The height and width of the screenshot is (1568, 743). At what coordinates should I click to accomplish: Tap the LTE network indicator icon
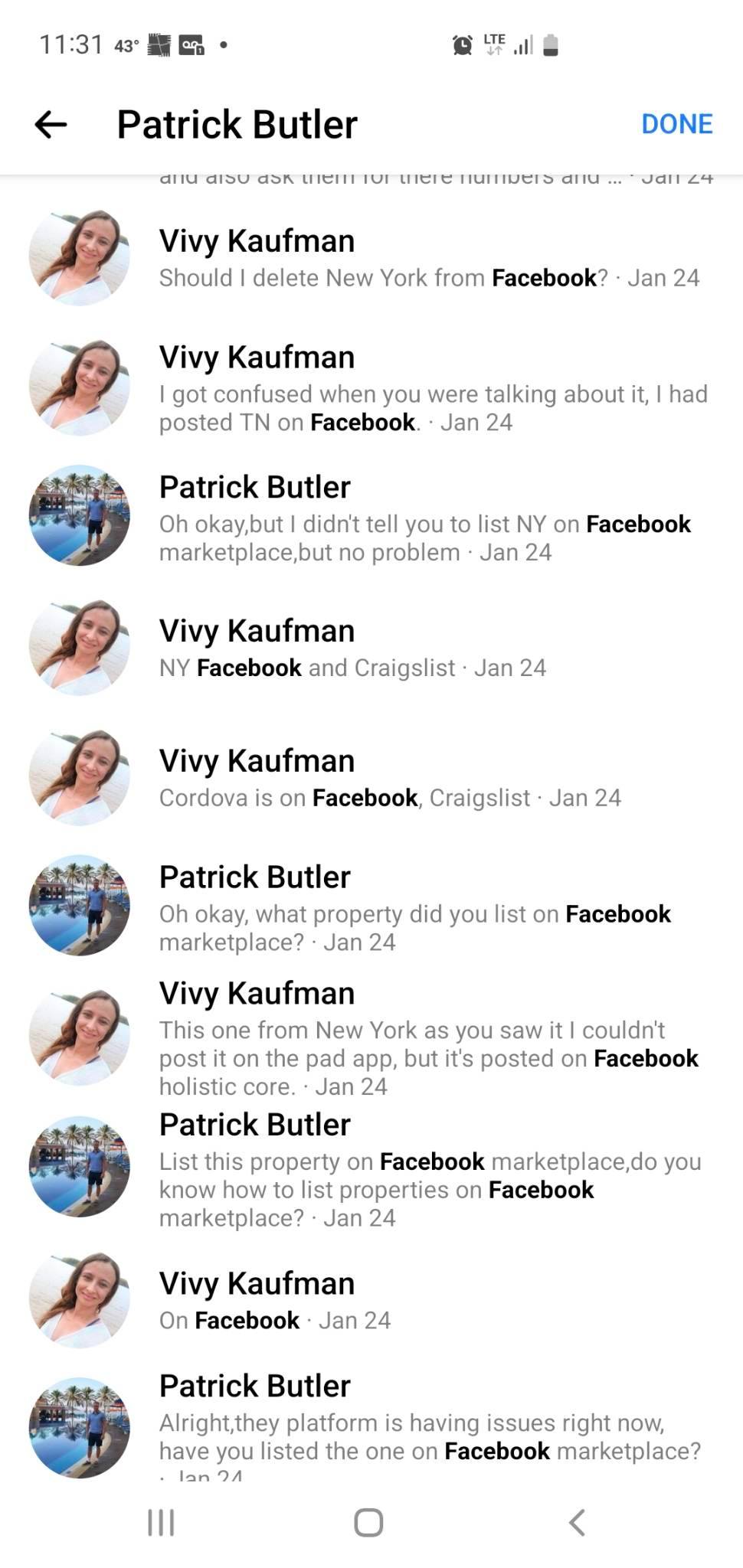pyautogui.click(x=494, y=44)
